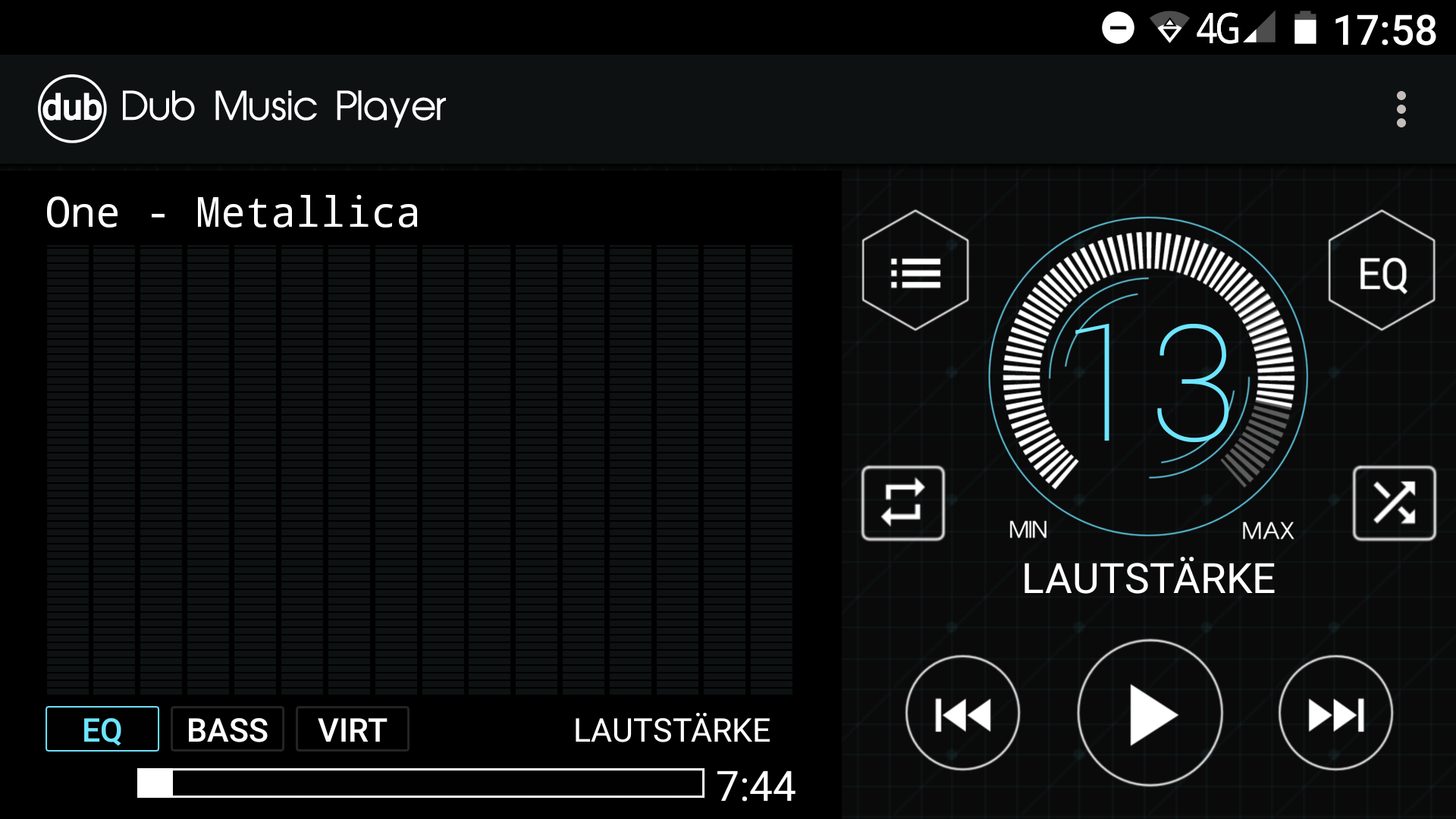Open the EQ hexagon button
1456x819 pixels.
click(1382, 271)
